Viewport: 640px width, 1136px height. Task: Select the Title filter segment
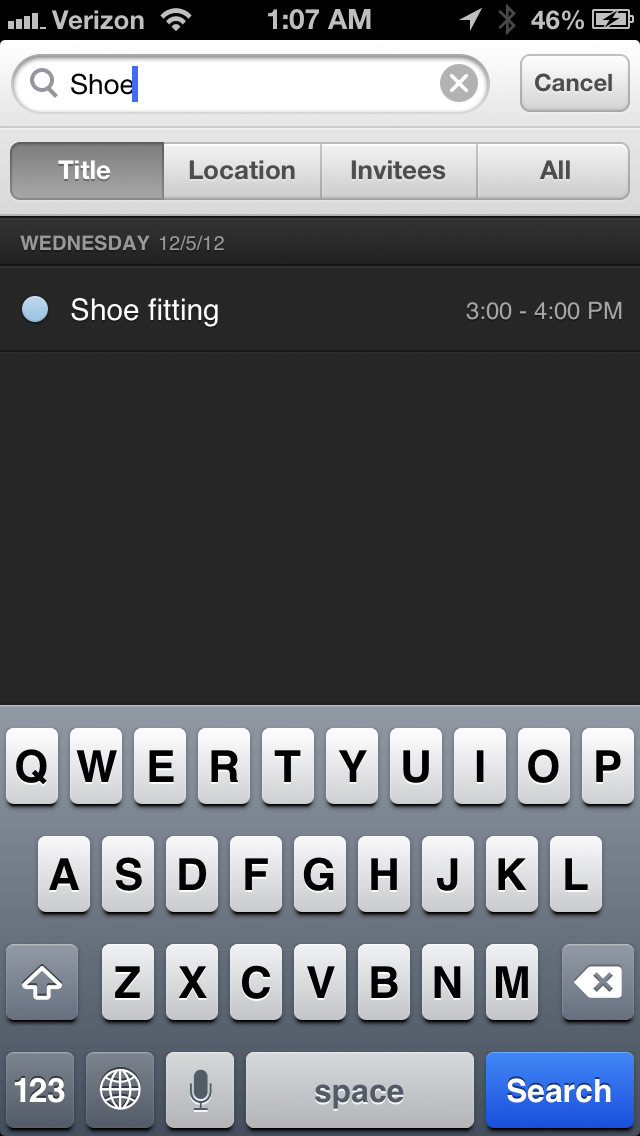[87, 170]
